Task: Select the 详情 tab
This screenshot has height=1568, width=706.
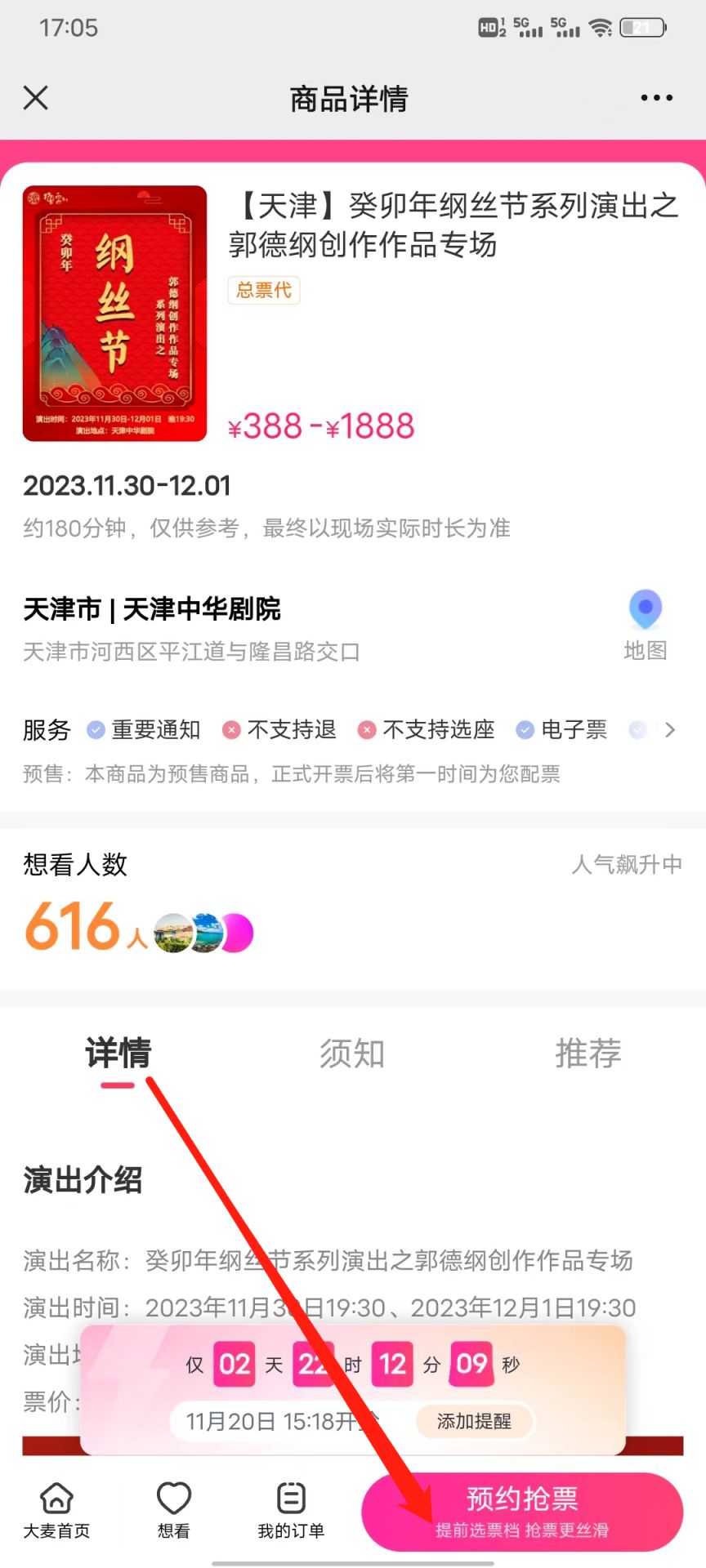Action: [118, 1053]
